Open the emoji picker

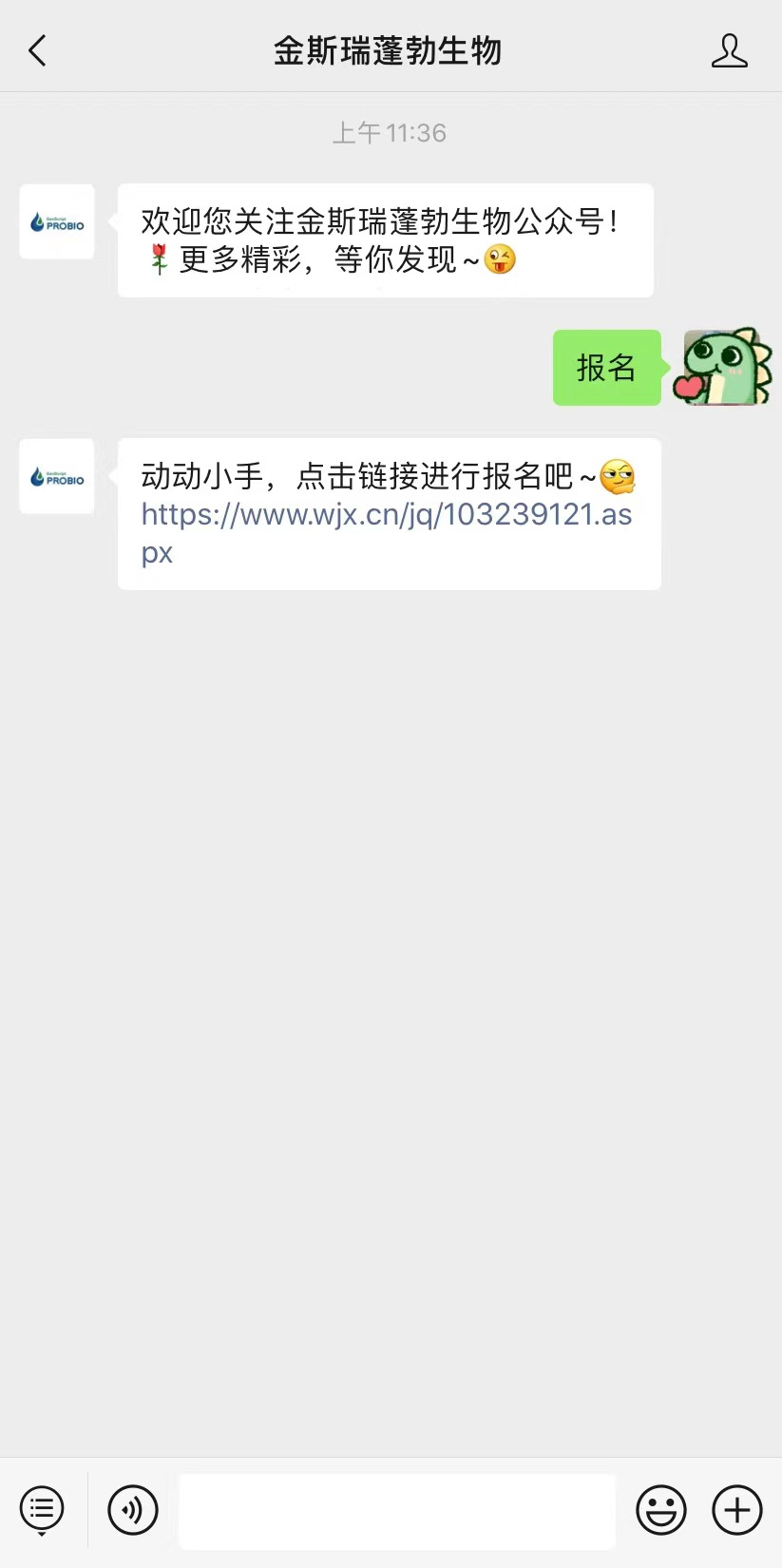click(661, 1509)
